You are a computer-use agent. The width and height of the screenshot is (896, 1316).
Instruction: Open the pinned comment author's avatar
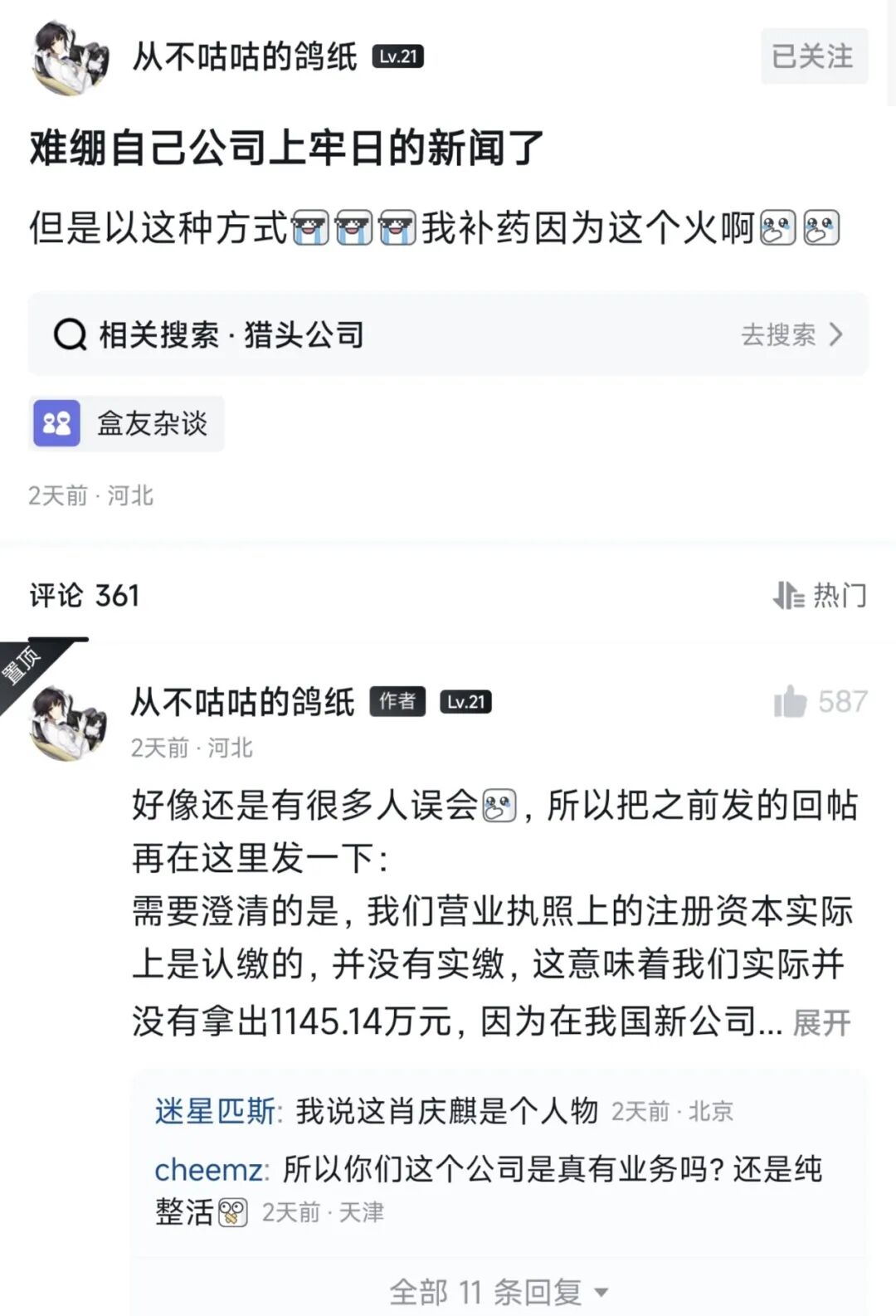(69, 722)
